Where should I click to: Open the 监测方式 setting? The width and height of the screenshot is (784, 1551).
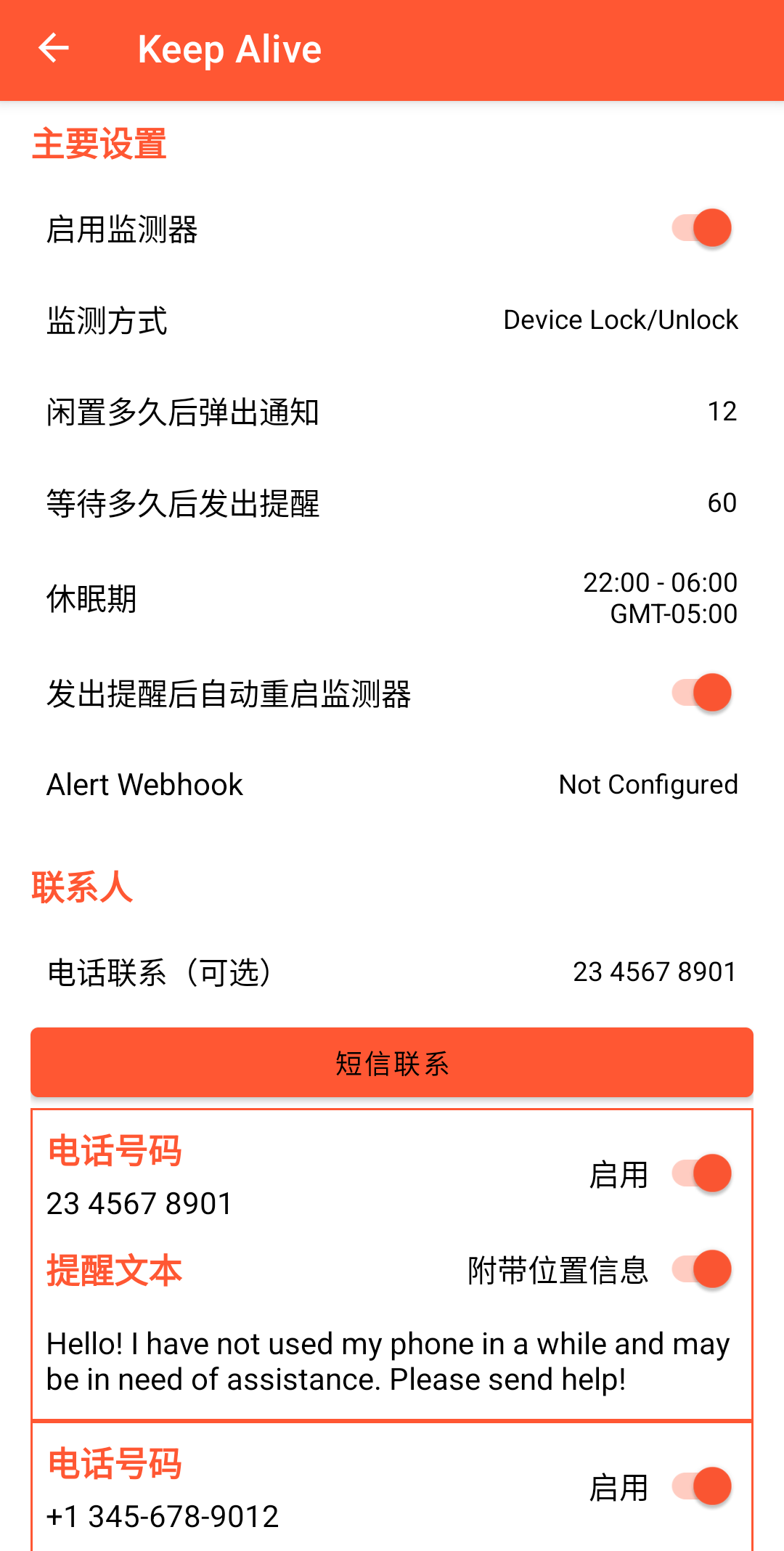392,320
